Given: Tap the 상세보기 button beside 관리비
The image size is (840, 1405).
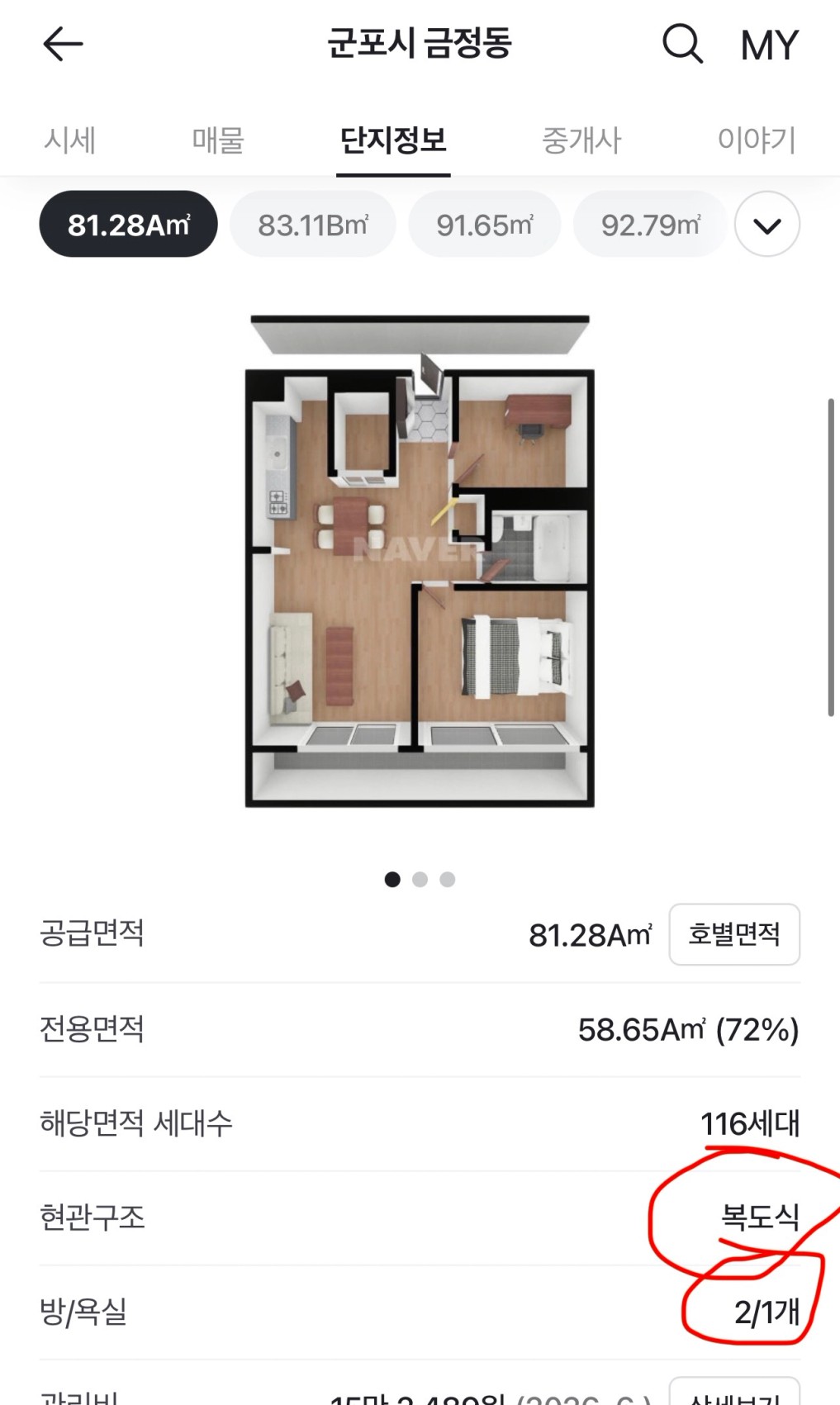Looking at the screenshot, I should [x=734, y=1394].
